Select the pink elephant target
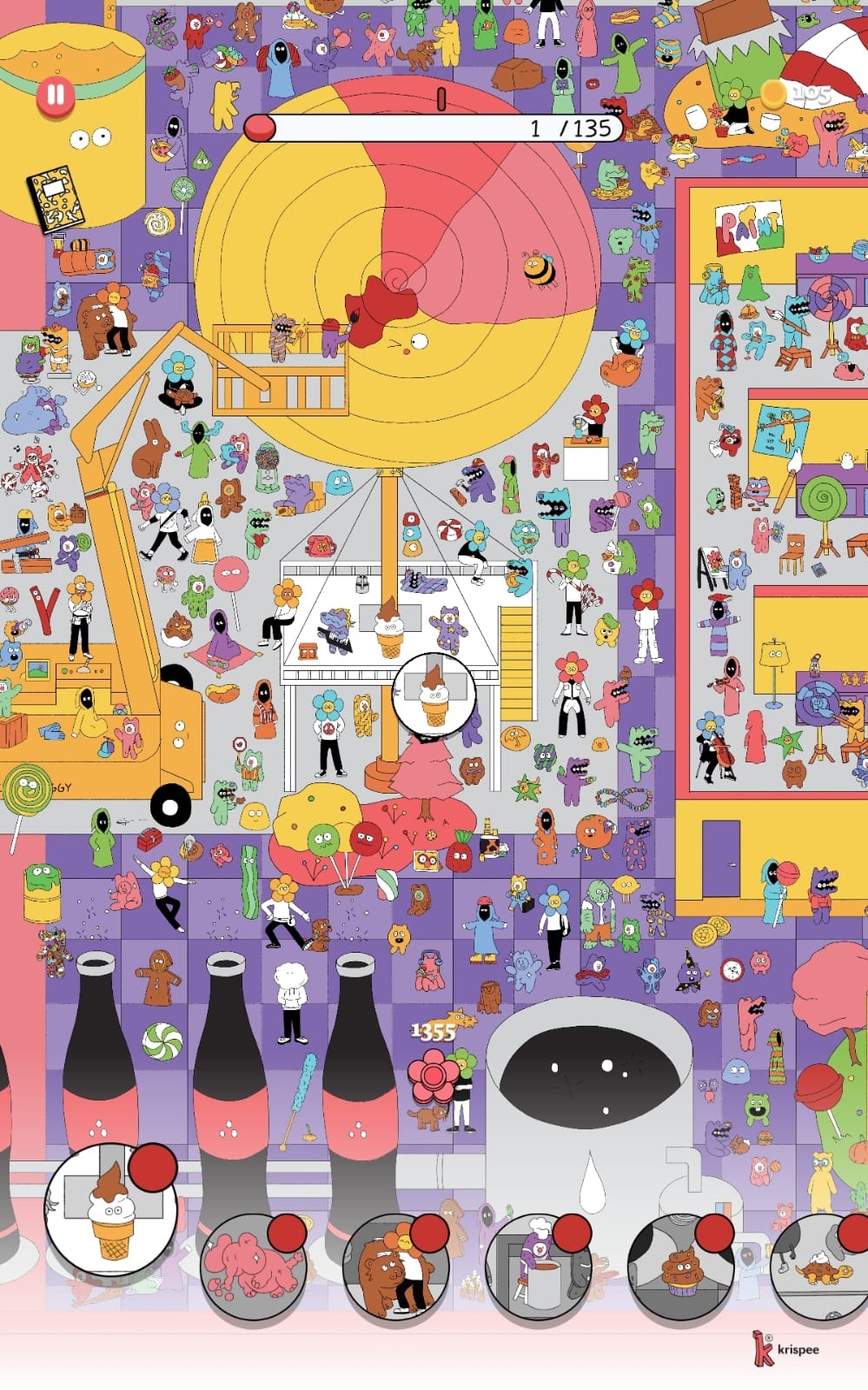This screenshot has width=868, height=1390. pyautogui.click(x=252, y=1266)
